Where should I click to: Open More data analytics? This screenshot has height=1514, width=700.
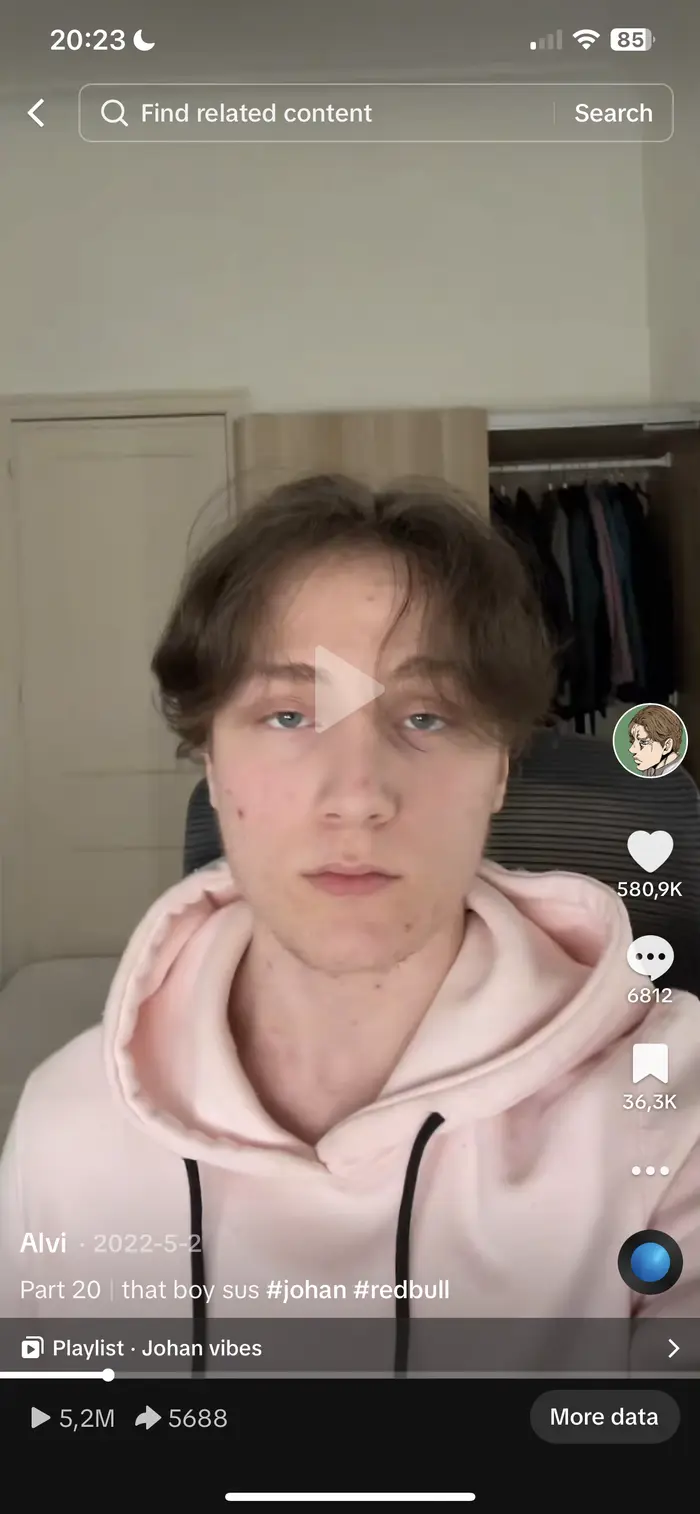tap(604, 1417)
